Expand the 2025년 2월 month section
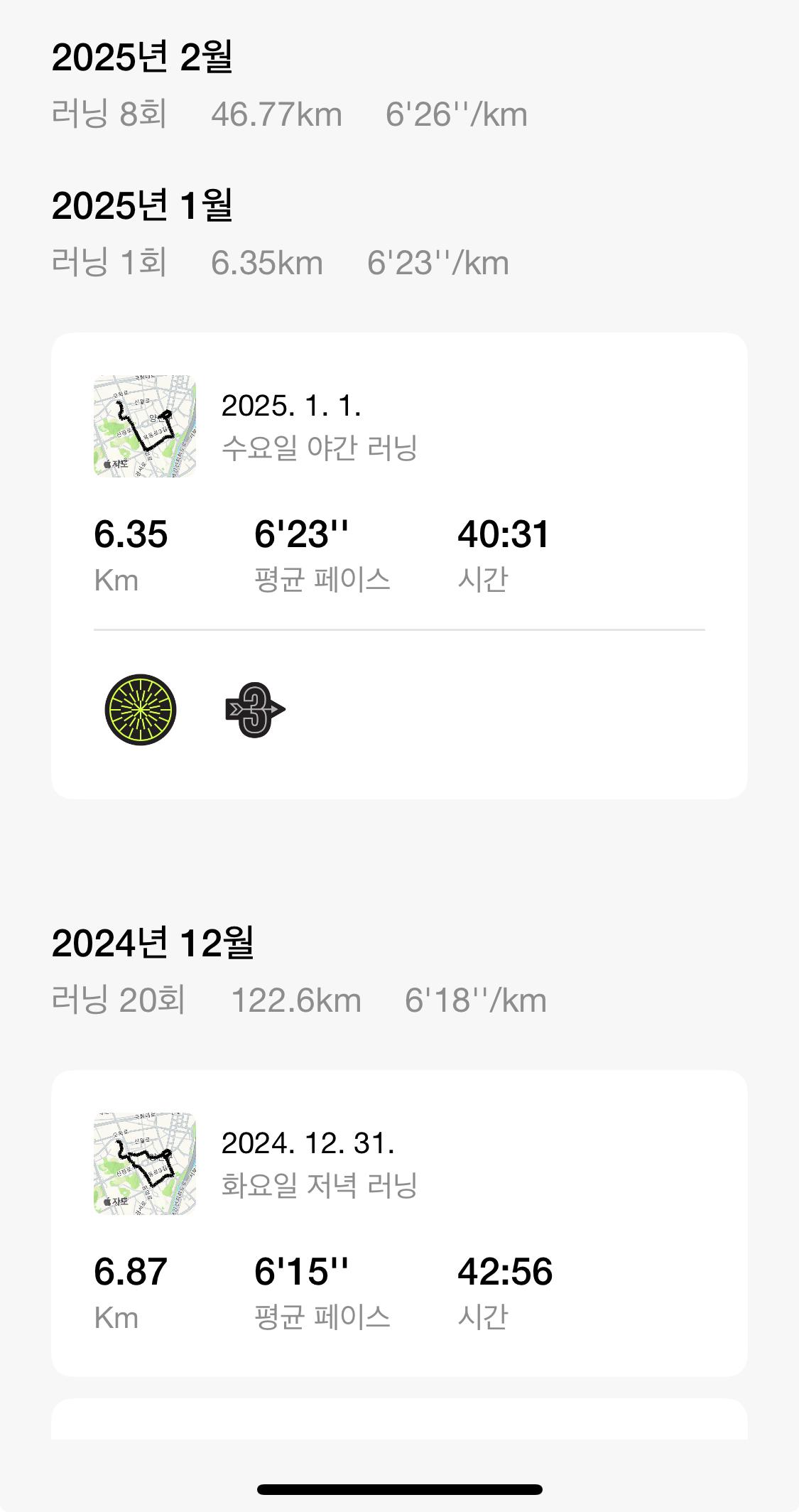 142,58
